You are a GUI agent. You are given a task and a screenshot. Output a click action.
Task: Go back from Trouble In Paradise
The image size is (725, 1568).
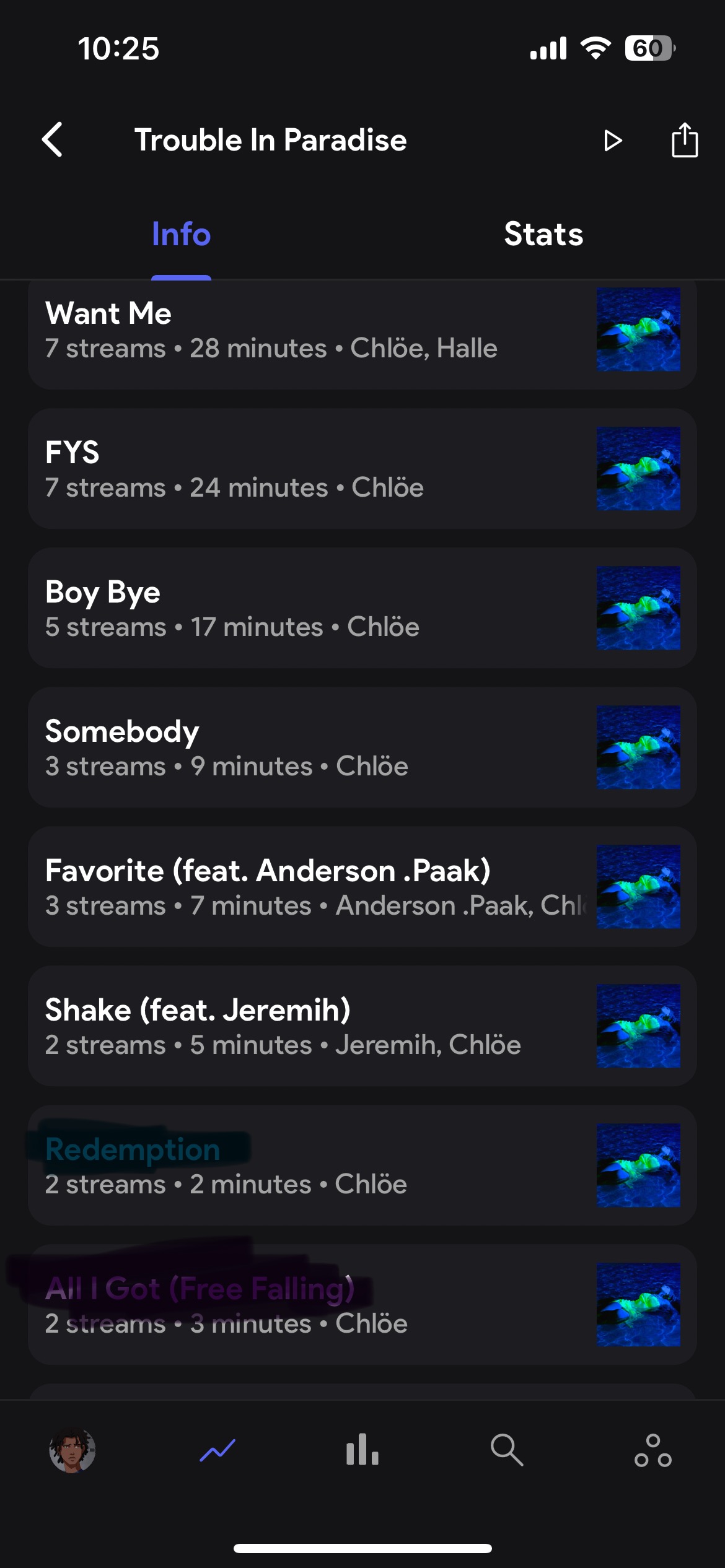coord(53,140)
